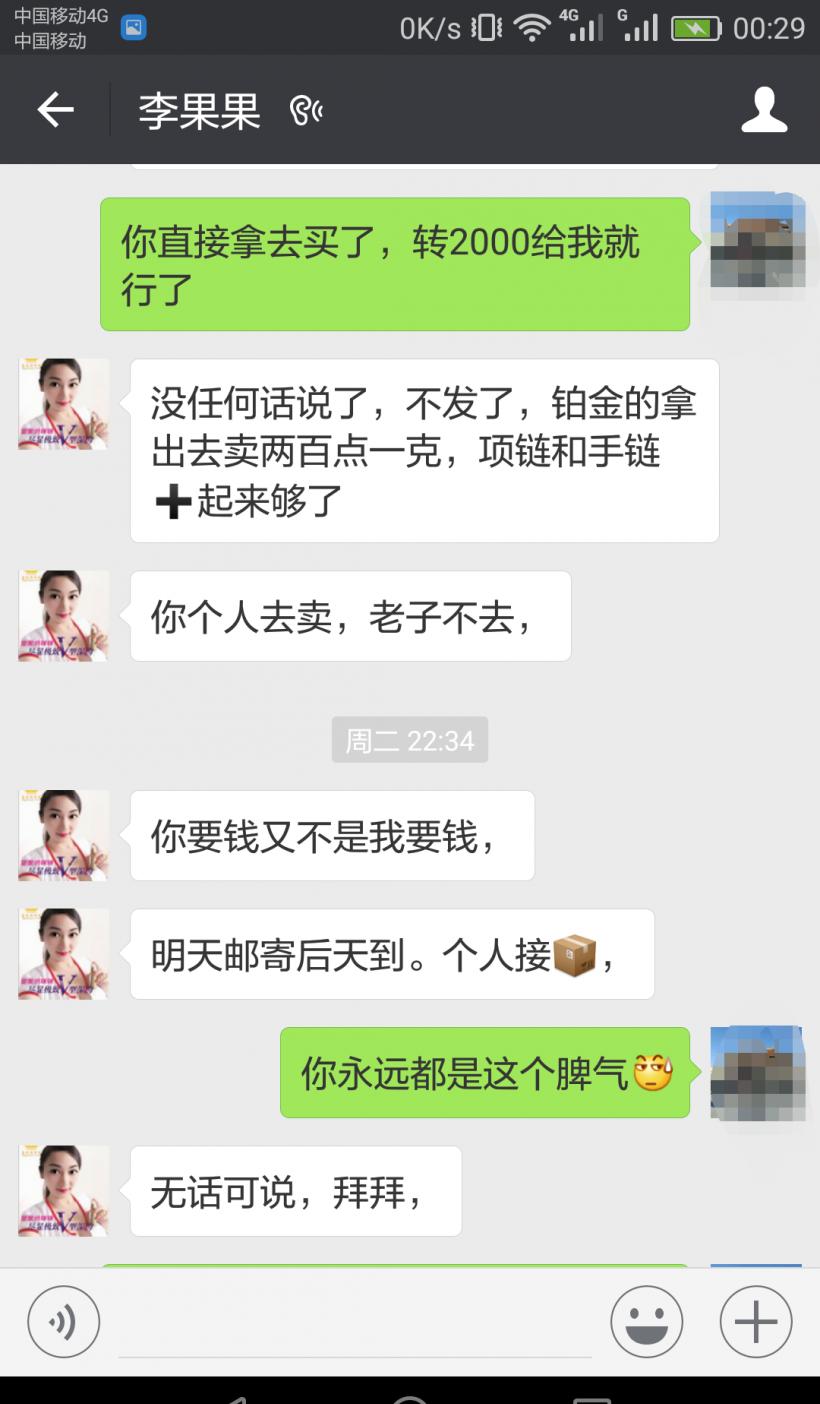The height and width of the screenshot is (1404, 820).
Task: Tap the back arrow to exit the chat
Action: [57, 110]
